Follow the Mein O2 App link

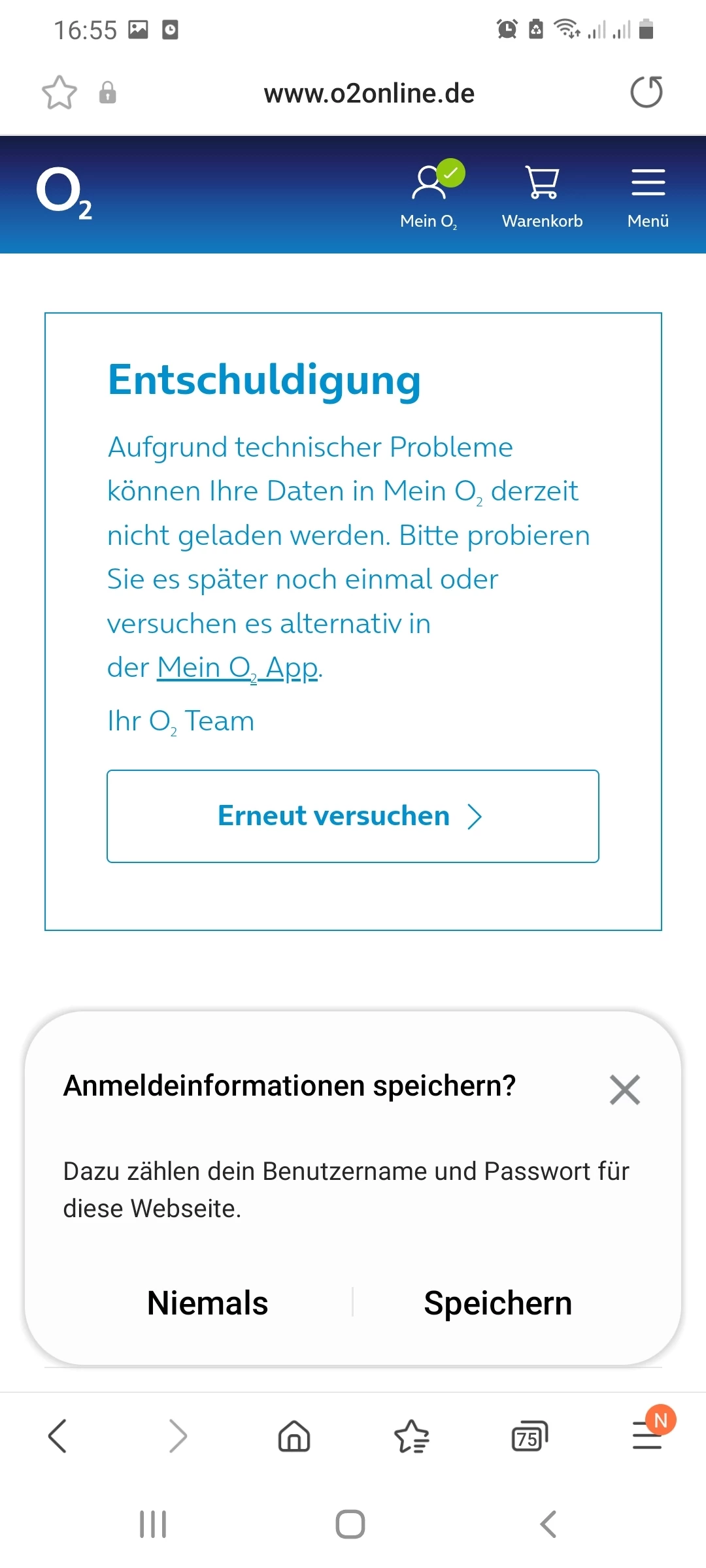coord(238,668)
